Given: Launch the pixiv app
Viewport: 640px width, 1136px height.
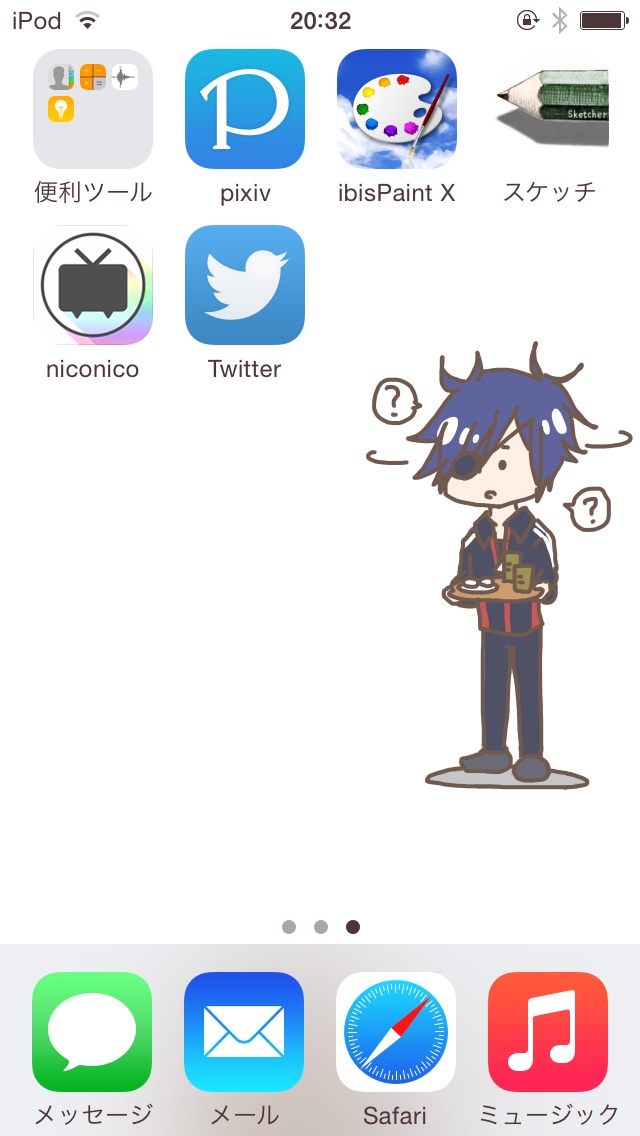Looking at the screenshot, I should coord(245,109).
